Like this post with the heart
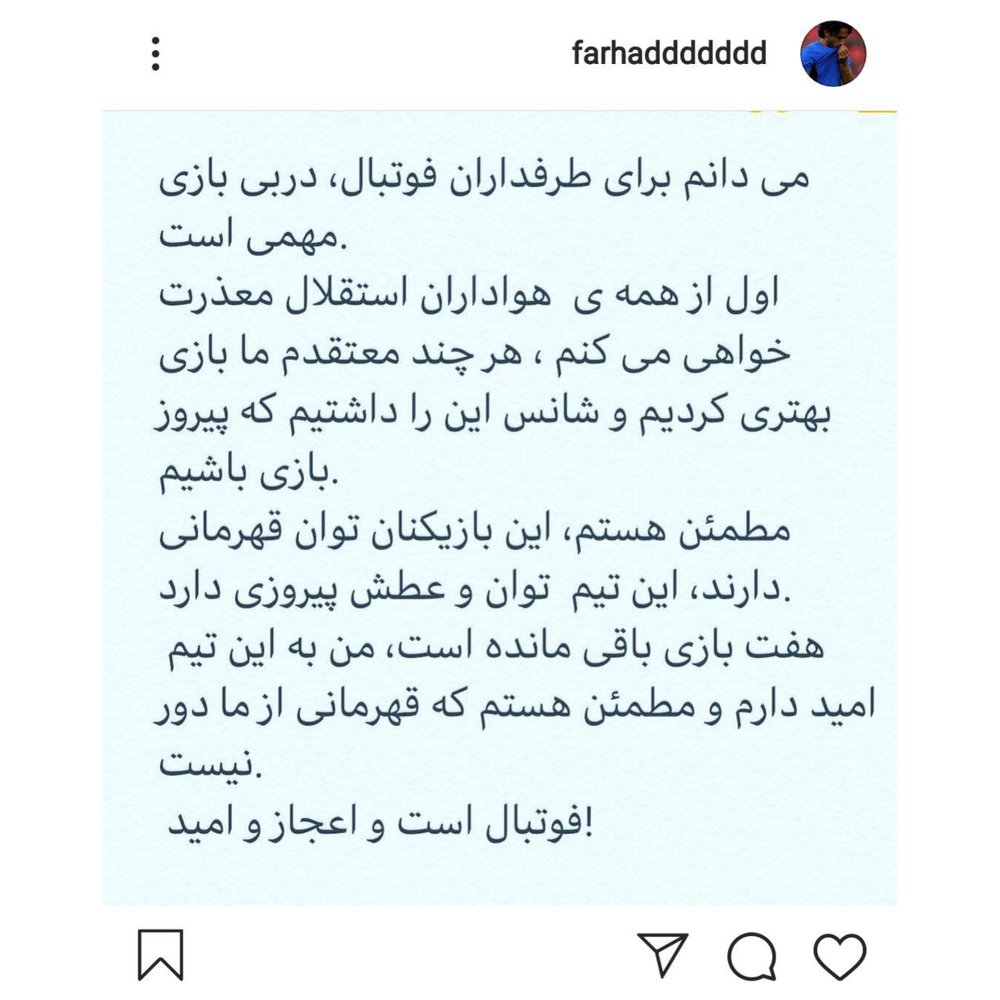Viewport: 1000px width, 1000px height. (x=838, y=955)
